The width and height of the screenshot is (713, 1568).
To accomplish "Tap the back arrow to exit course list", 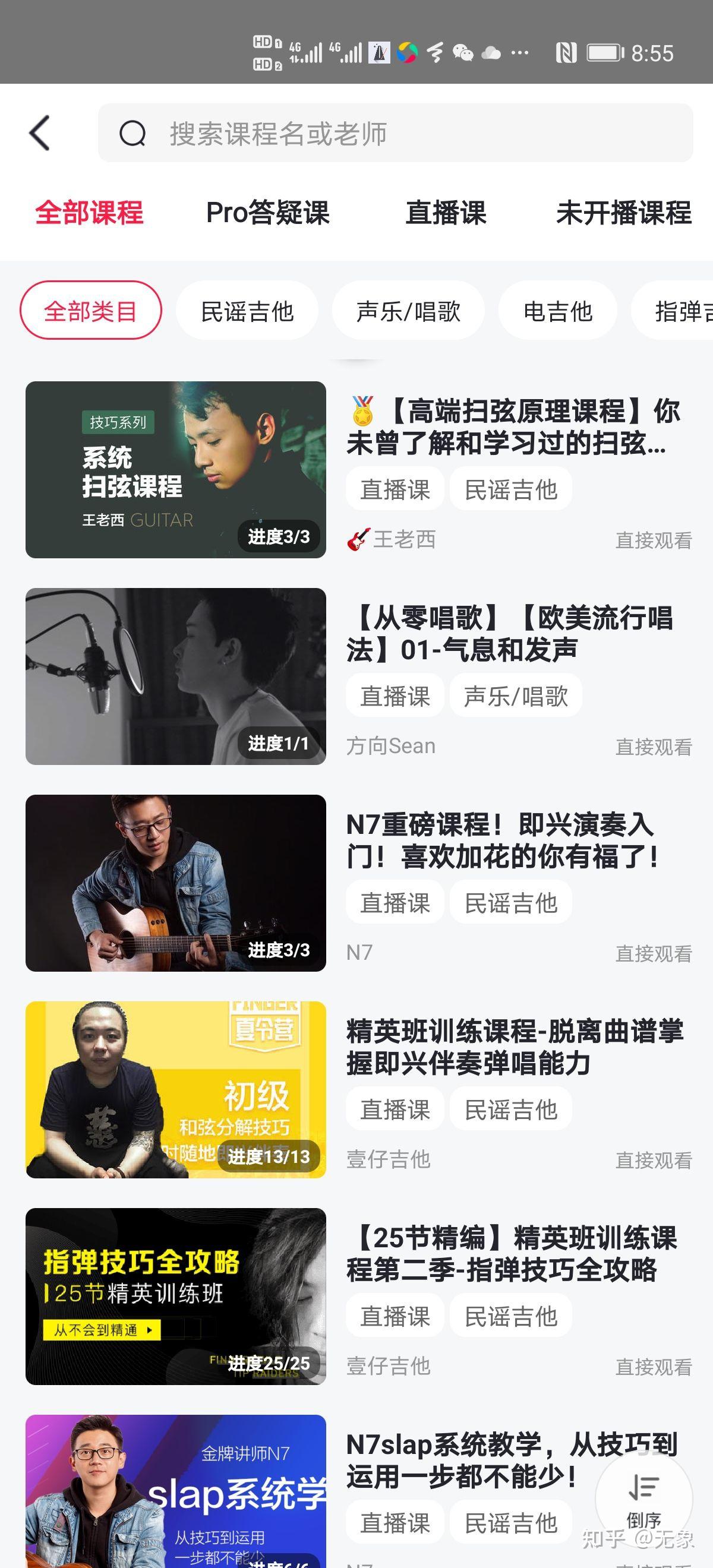I will pos(39,132).
